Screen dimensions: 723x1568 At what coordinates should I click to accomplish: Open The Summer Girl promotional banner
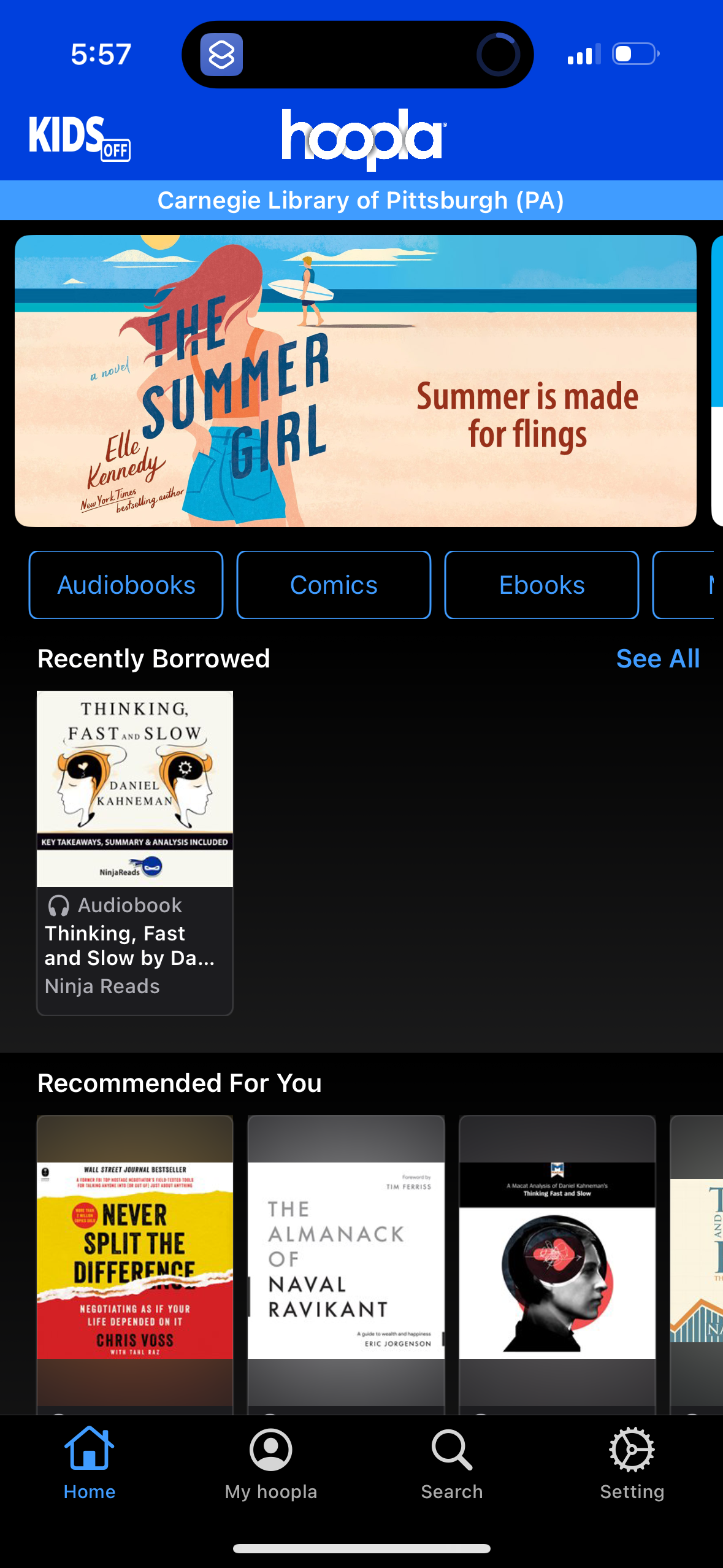tap(354, 380)
